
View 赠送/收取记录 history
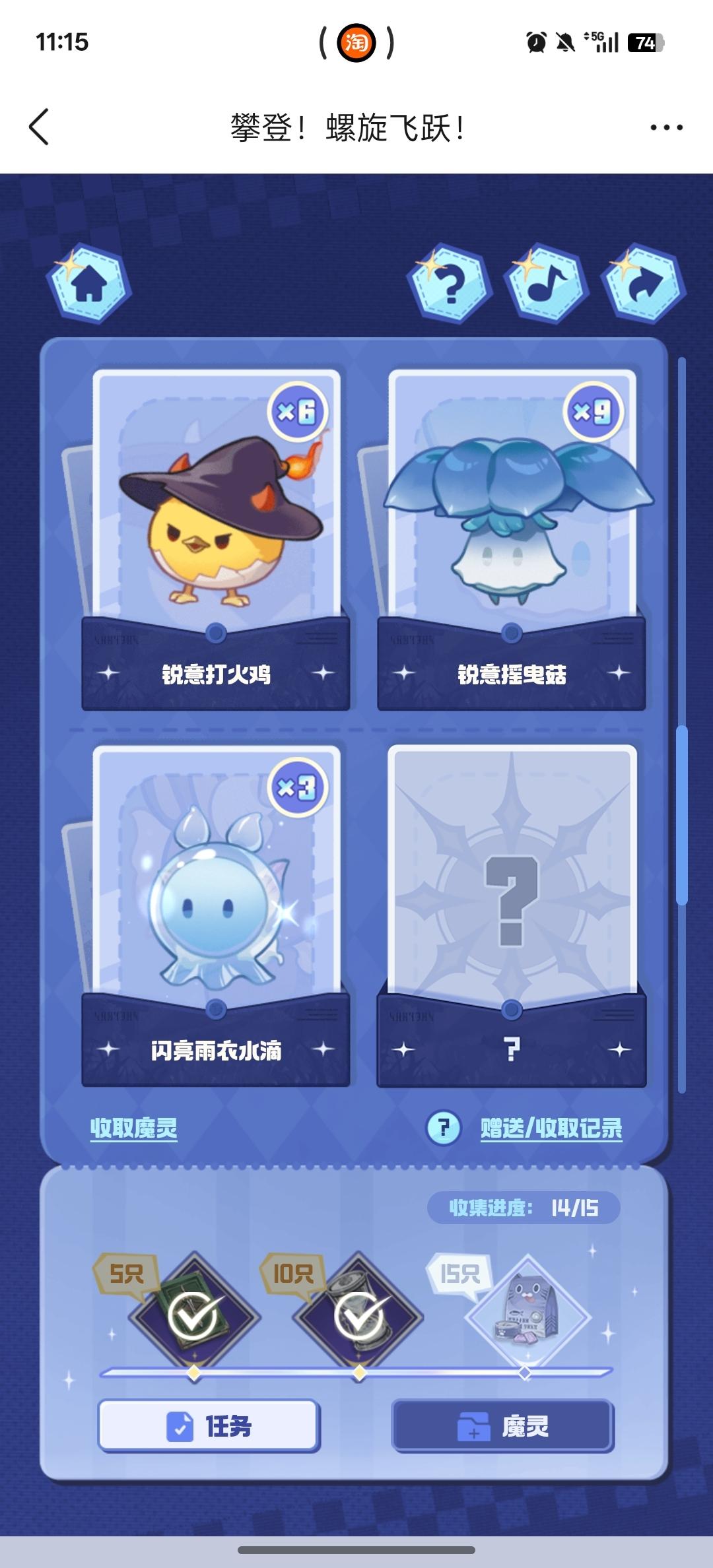click(551, 1128)
